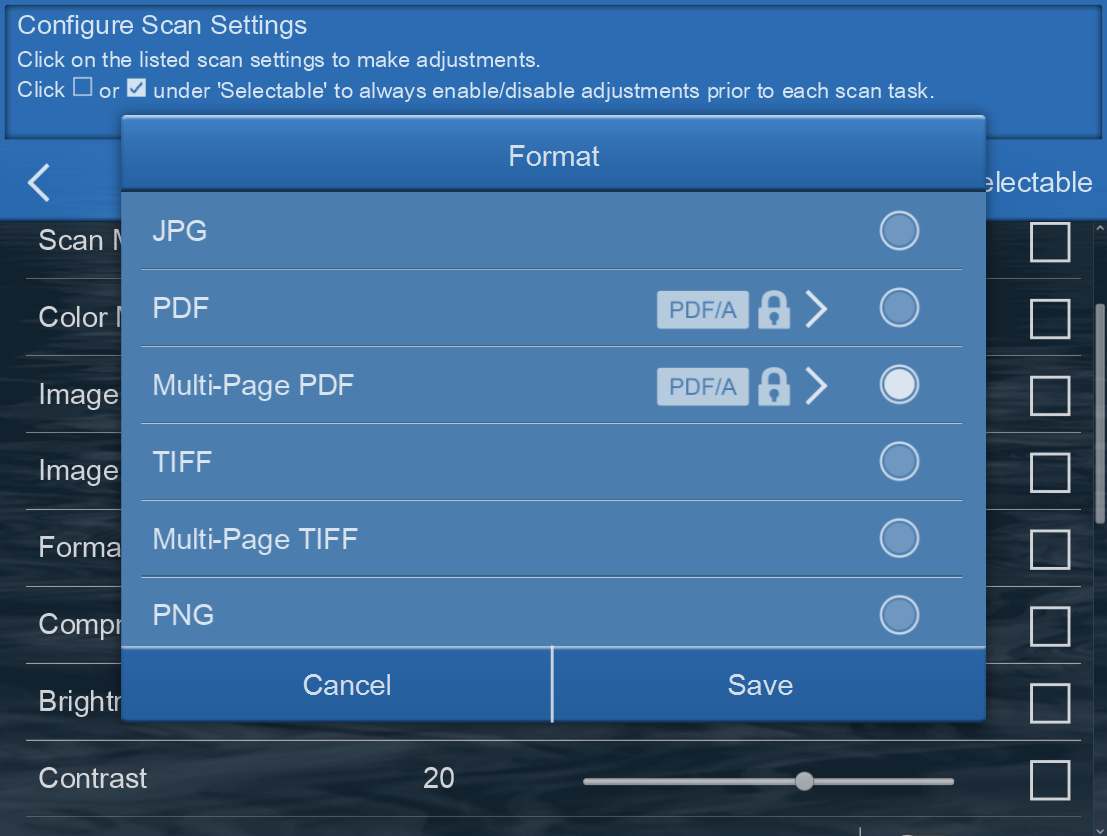Go back with the left arrow
This screenshot has width=1107, height=836.
[39, 182]
